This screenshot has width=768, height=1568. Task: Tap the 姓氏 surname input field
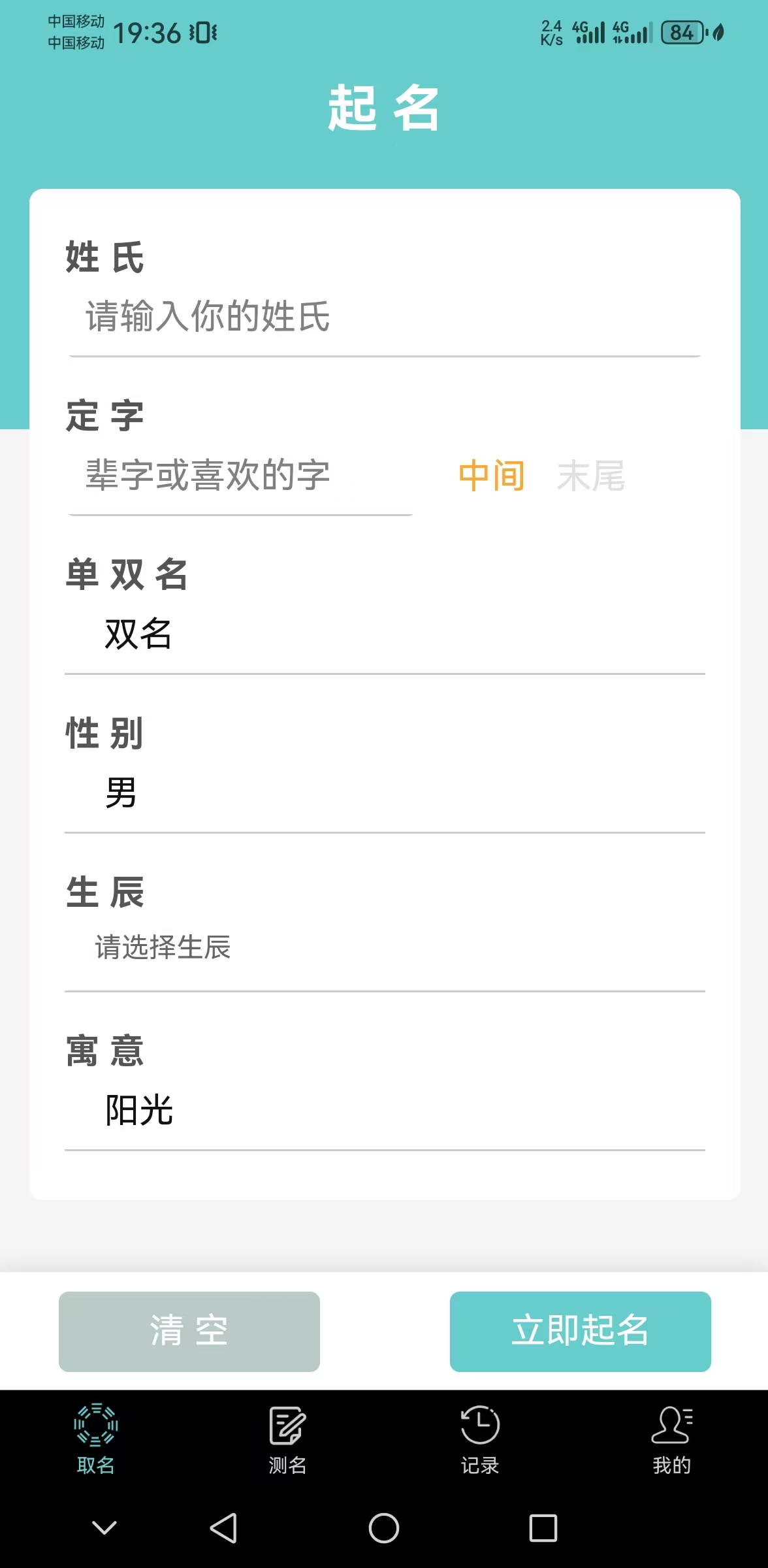pyautogui.click(x=384, y=317)
